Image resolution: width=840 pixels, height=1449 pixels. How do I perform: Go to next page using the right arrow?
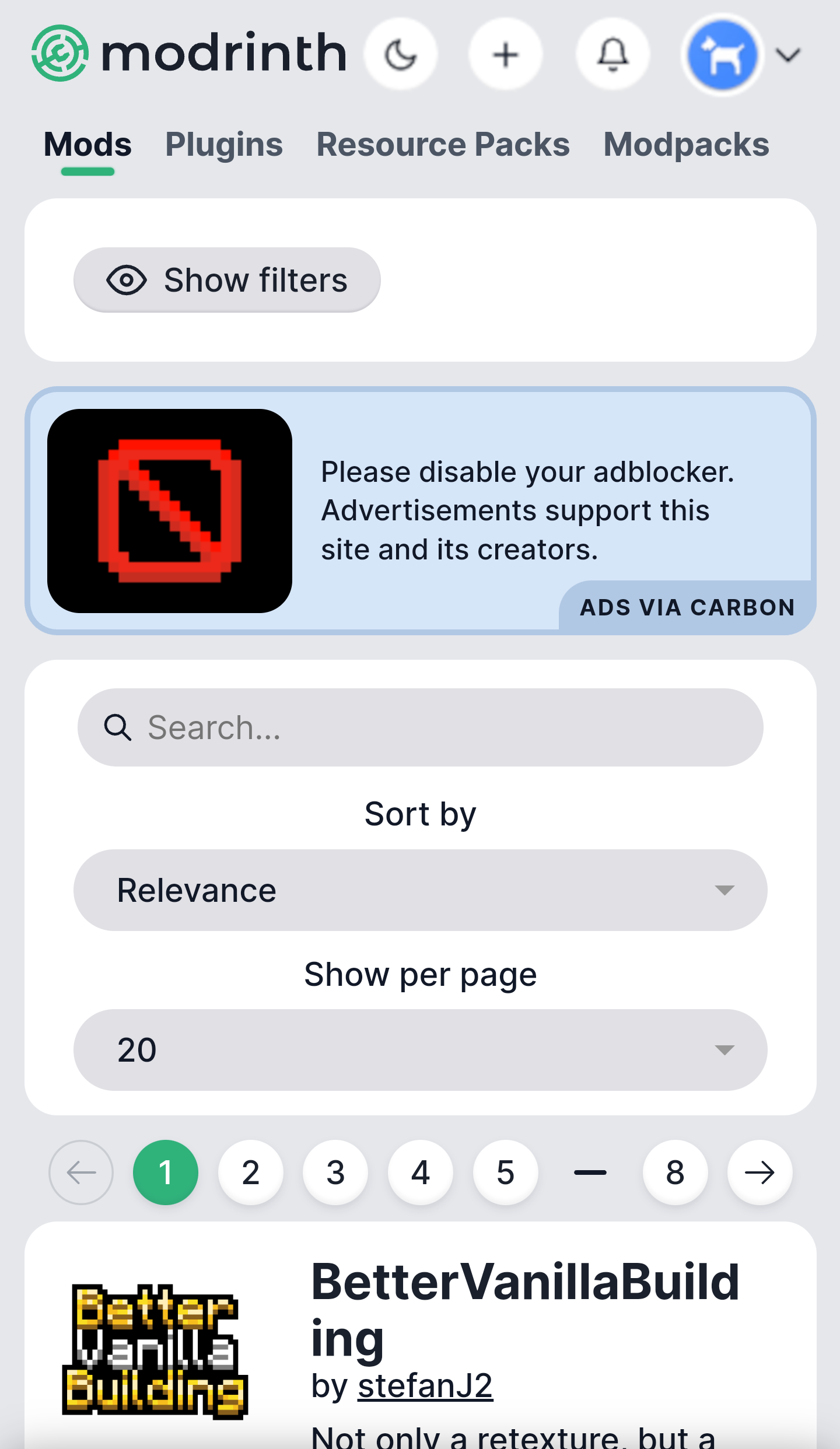click(x=759, y=1172)
